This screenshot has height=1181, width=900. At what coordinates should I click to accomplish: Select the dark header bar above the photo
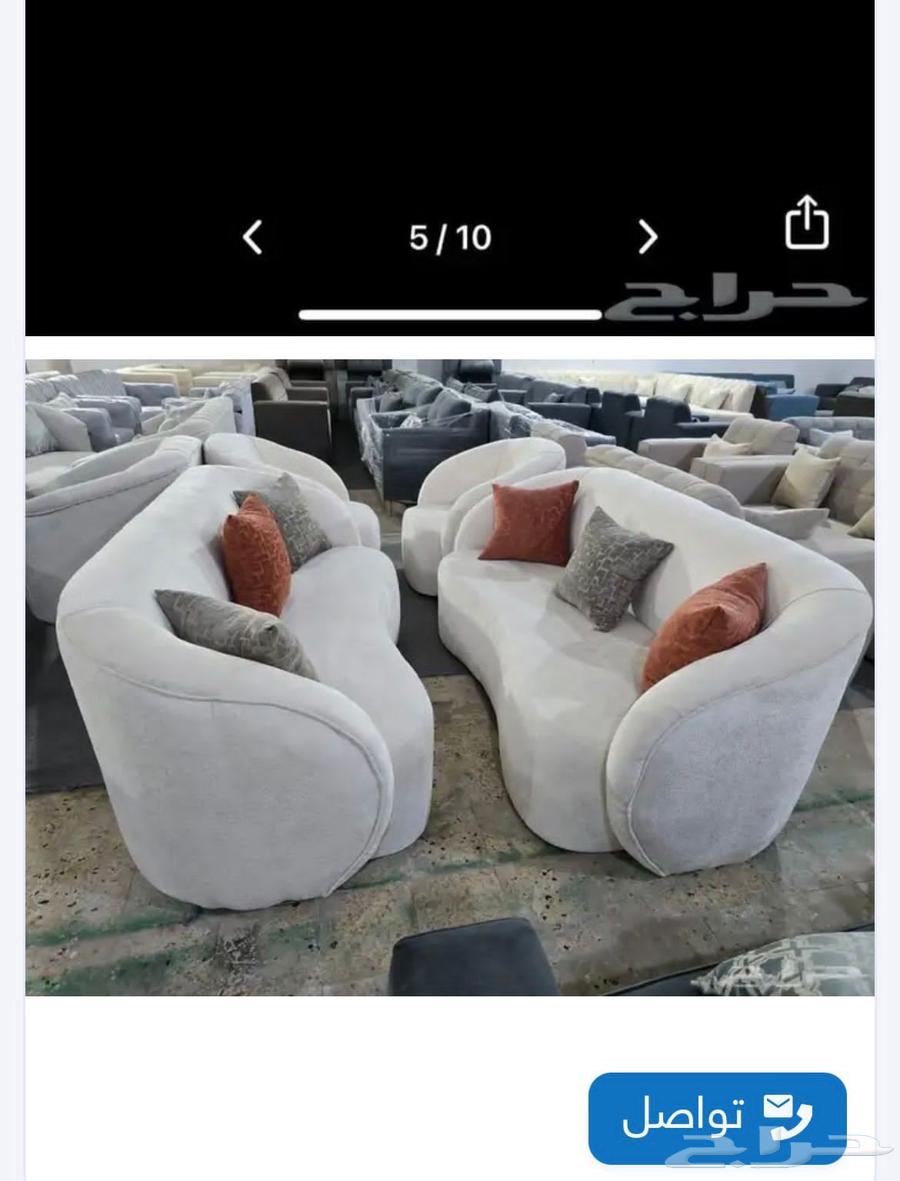(x=450, y=100)
